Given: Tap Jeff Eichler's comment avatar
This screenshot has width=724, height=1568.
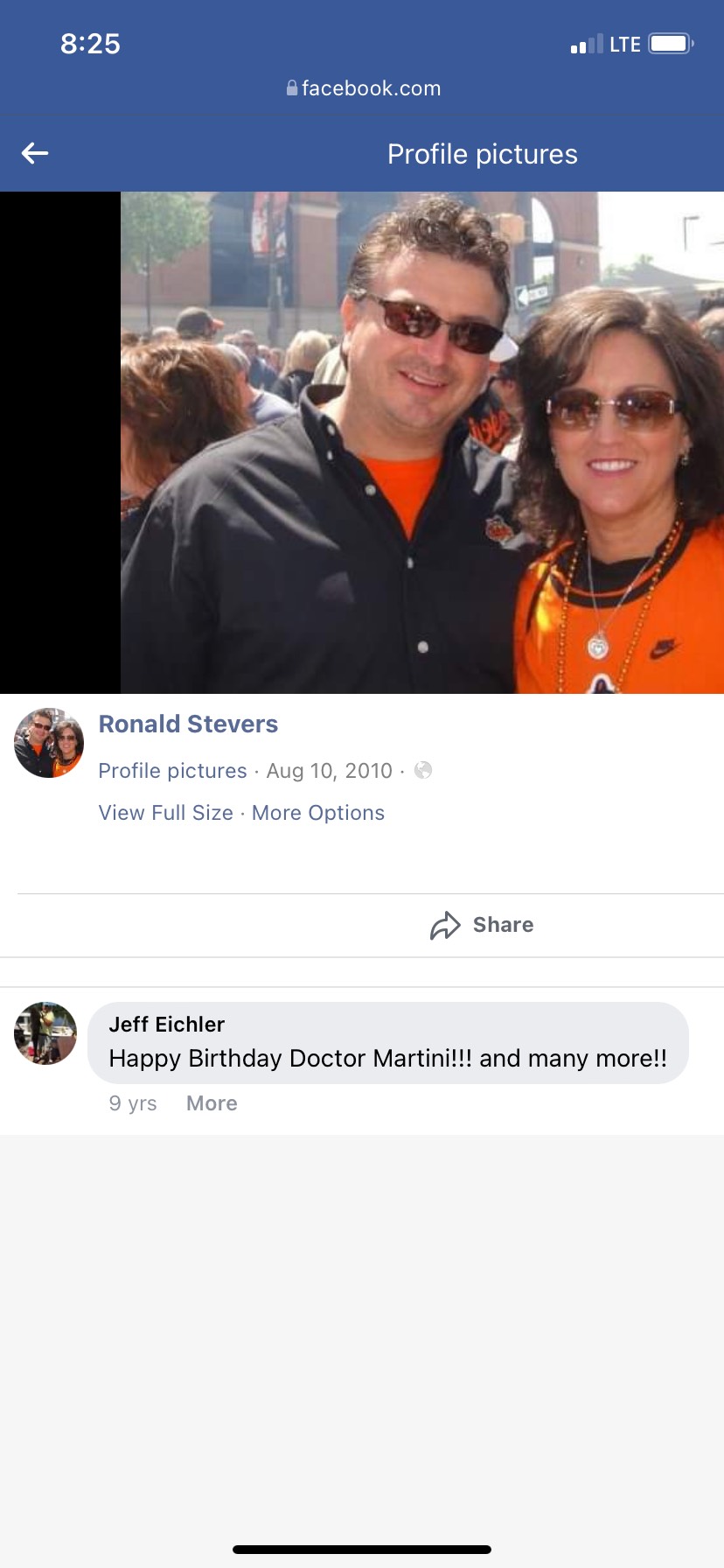Looking at the screenshot, I should point(45,1033).
